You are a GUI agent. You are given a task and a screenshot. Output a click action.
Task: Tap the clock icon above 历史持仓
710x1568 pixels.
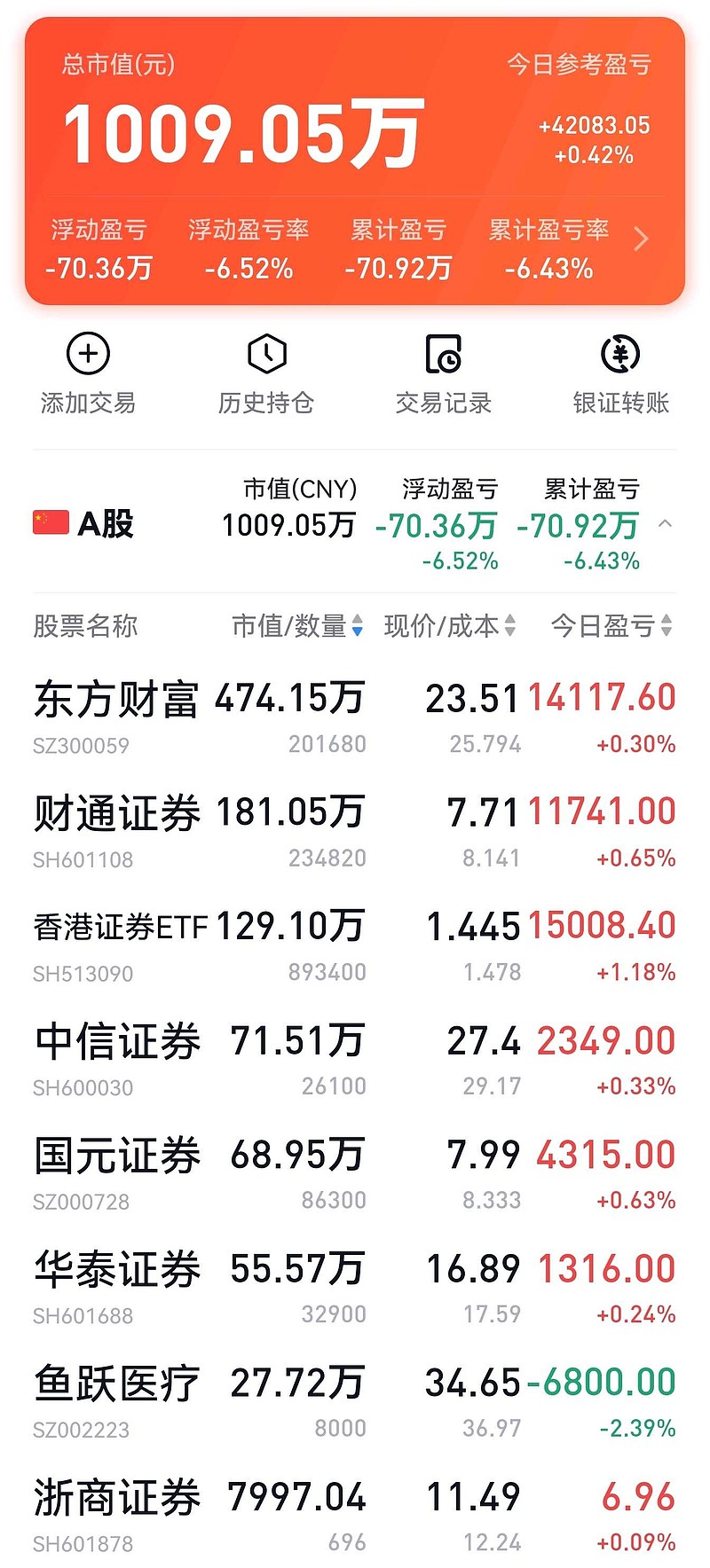(x=264, y=352)
